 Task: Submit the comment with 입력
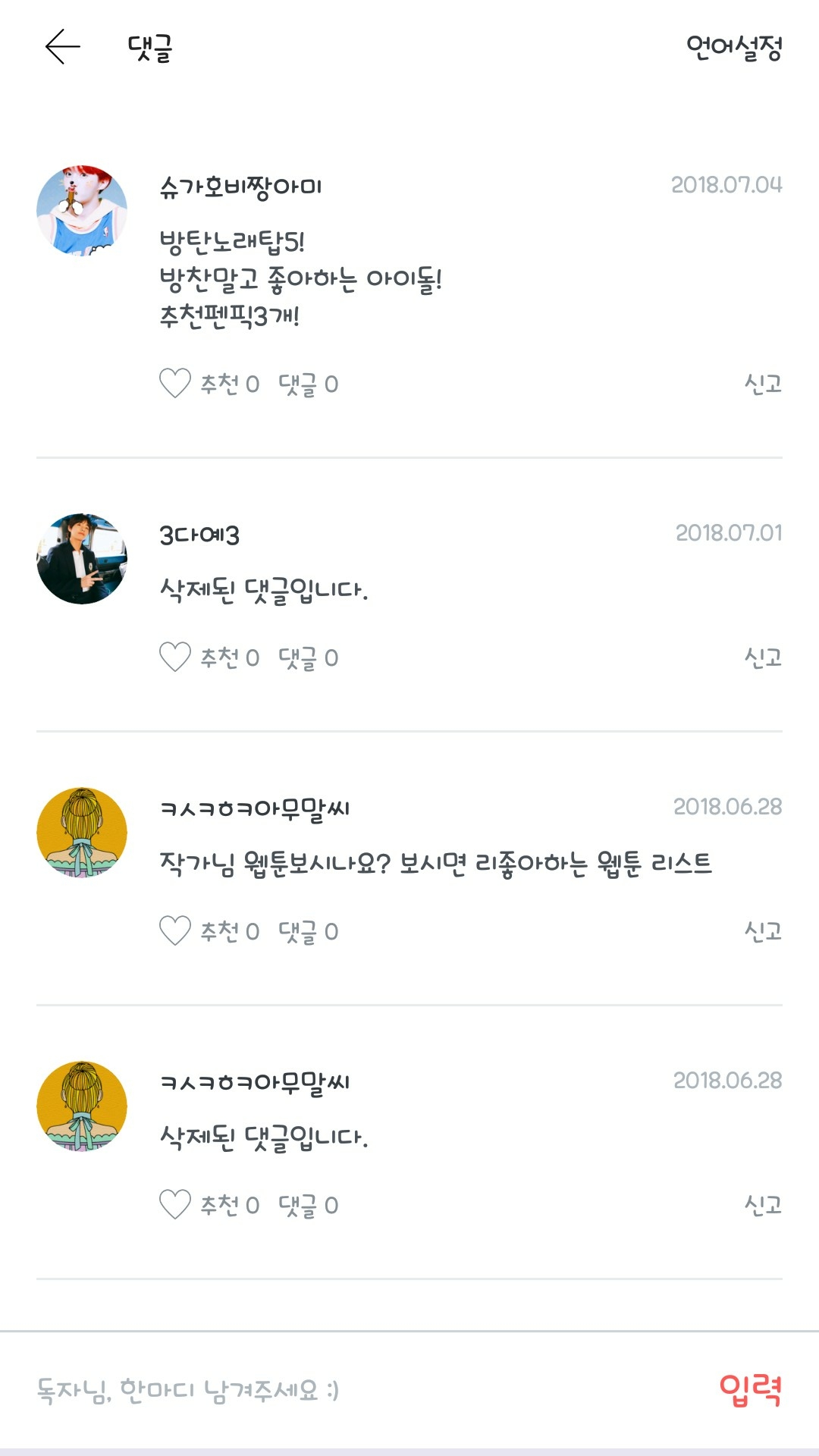click(750, 1391)
